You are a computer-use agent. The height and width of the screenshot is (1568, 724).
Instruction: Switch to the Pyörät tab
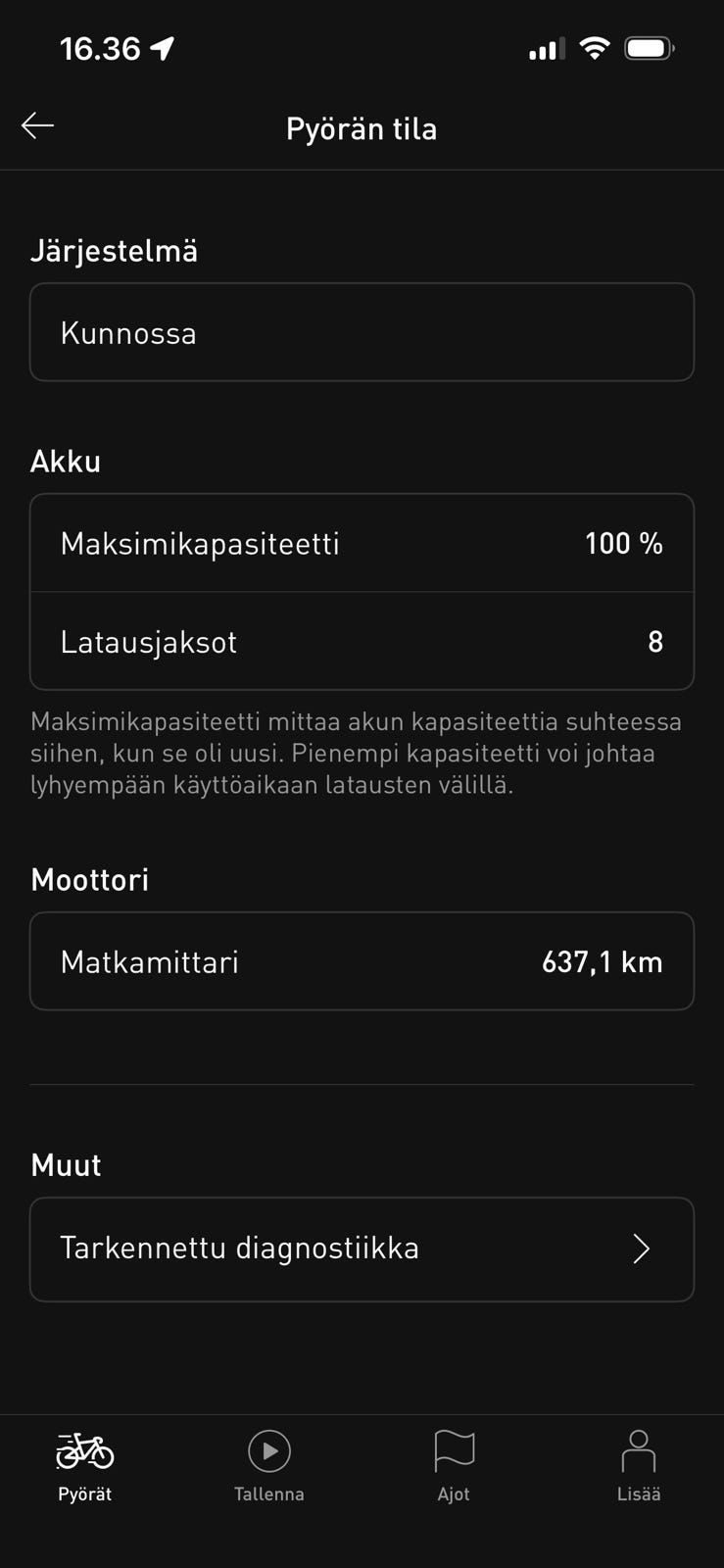coord(85,1467)
